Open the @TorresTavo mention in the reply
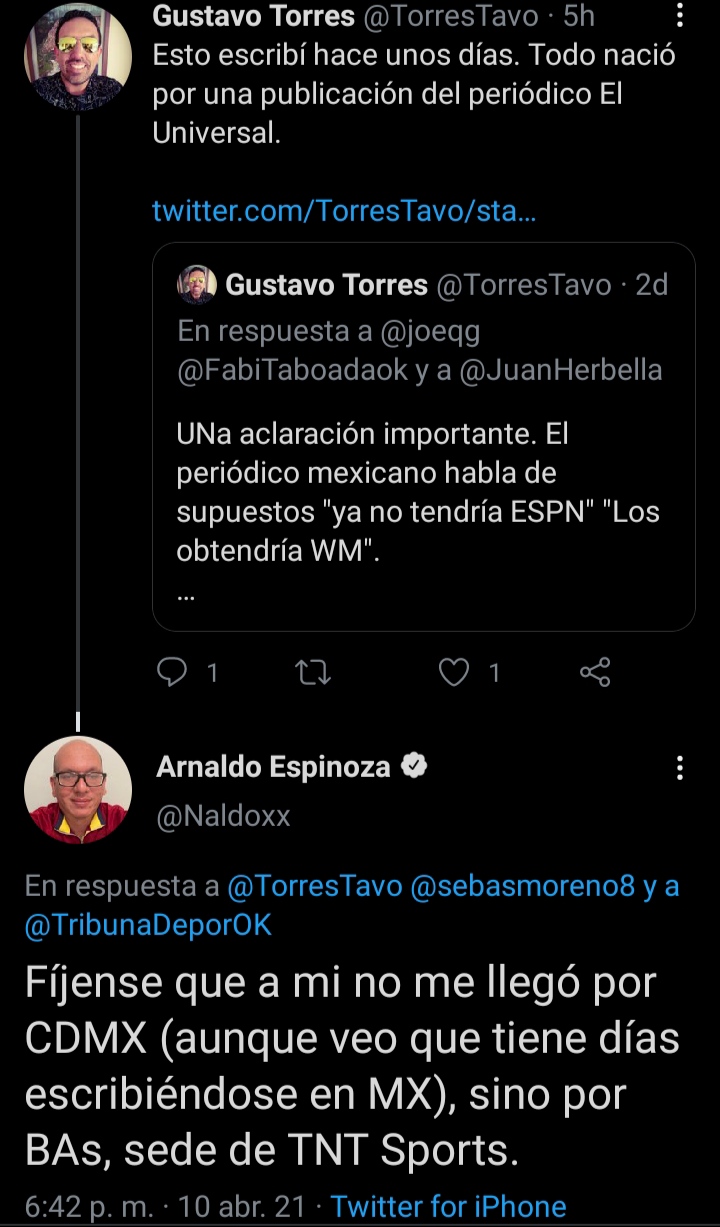 [314, 886]
